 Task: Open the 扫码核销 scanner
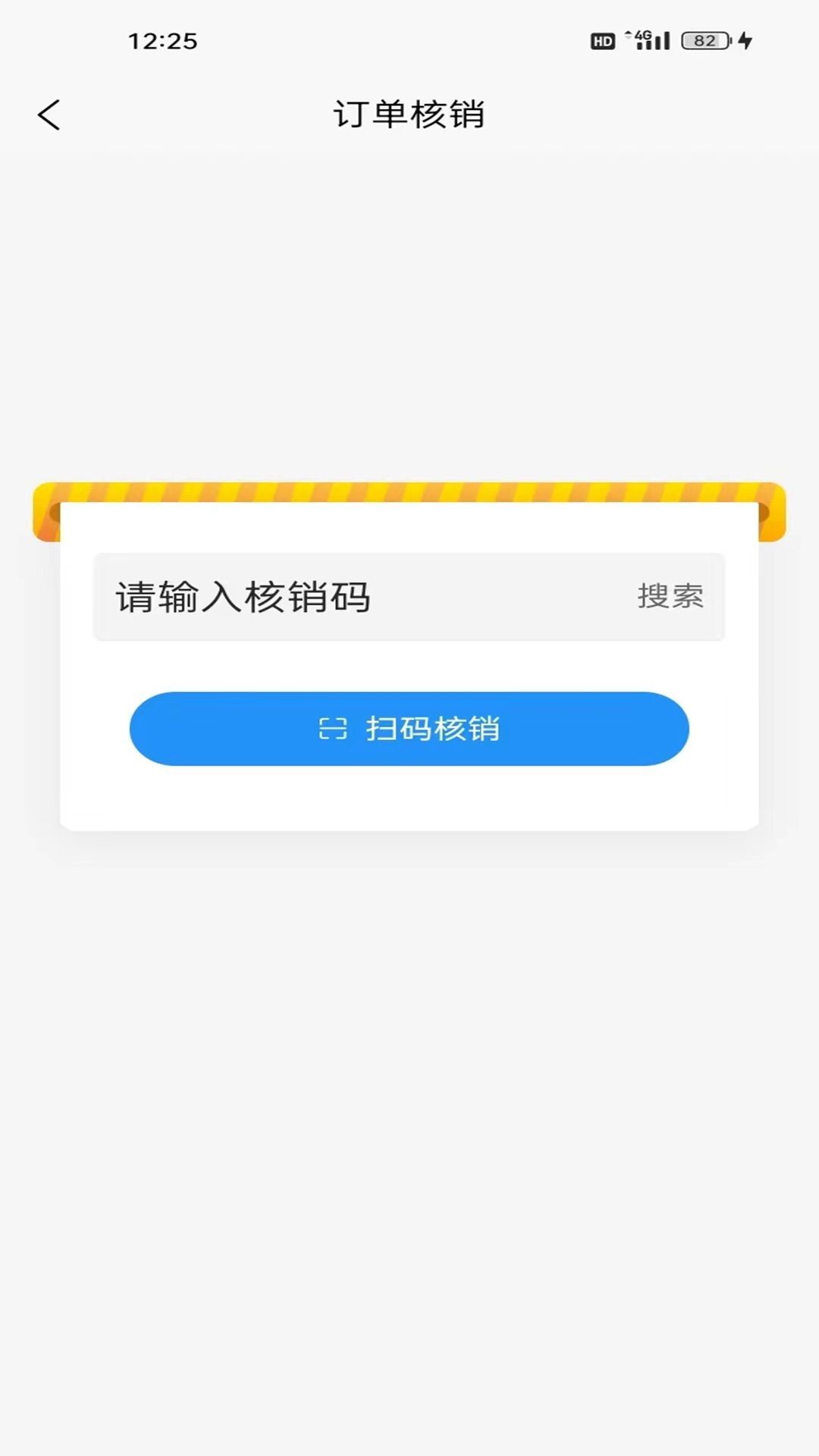pos(409,728)
